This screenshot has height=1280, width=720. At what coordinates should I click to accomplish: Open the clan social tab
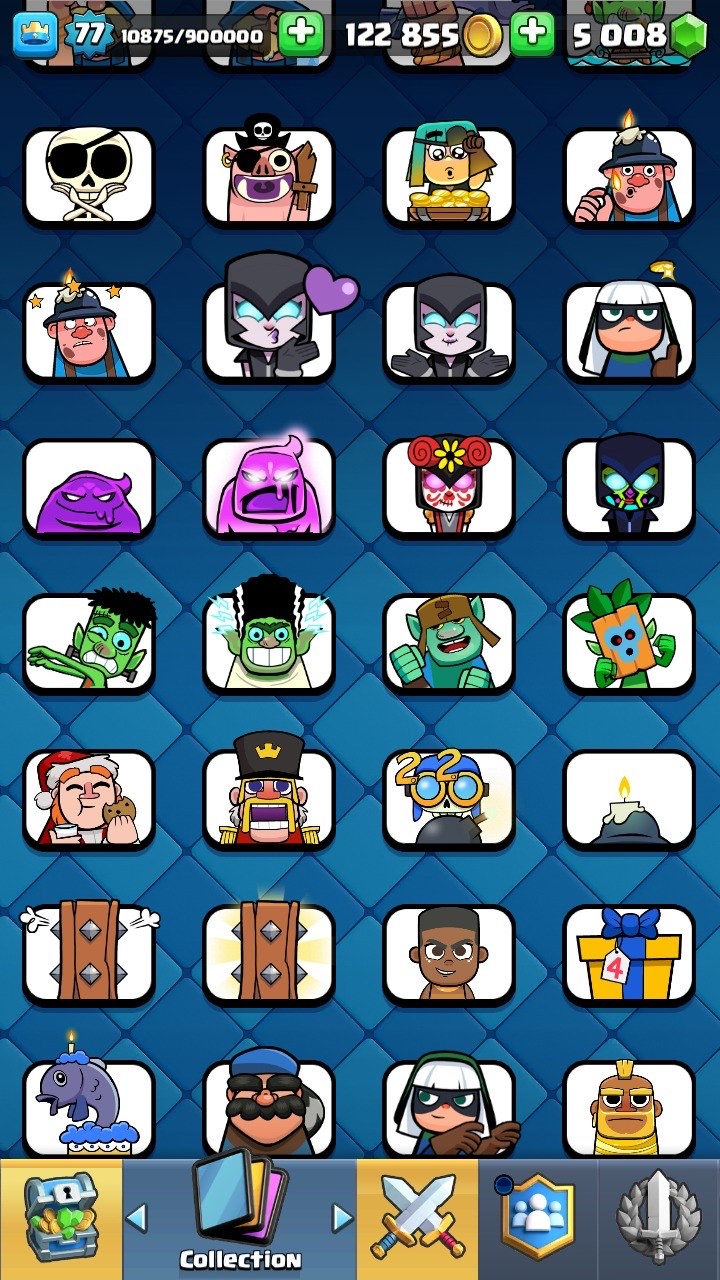point(538,1218)
